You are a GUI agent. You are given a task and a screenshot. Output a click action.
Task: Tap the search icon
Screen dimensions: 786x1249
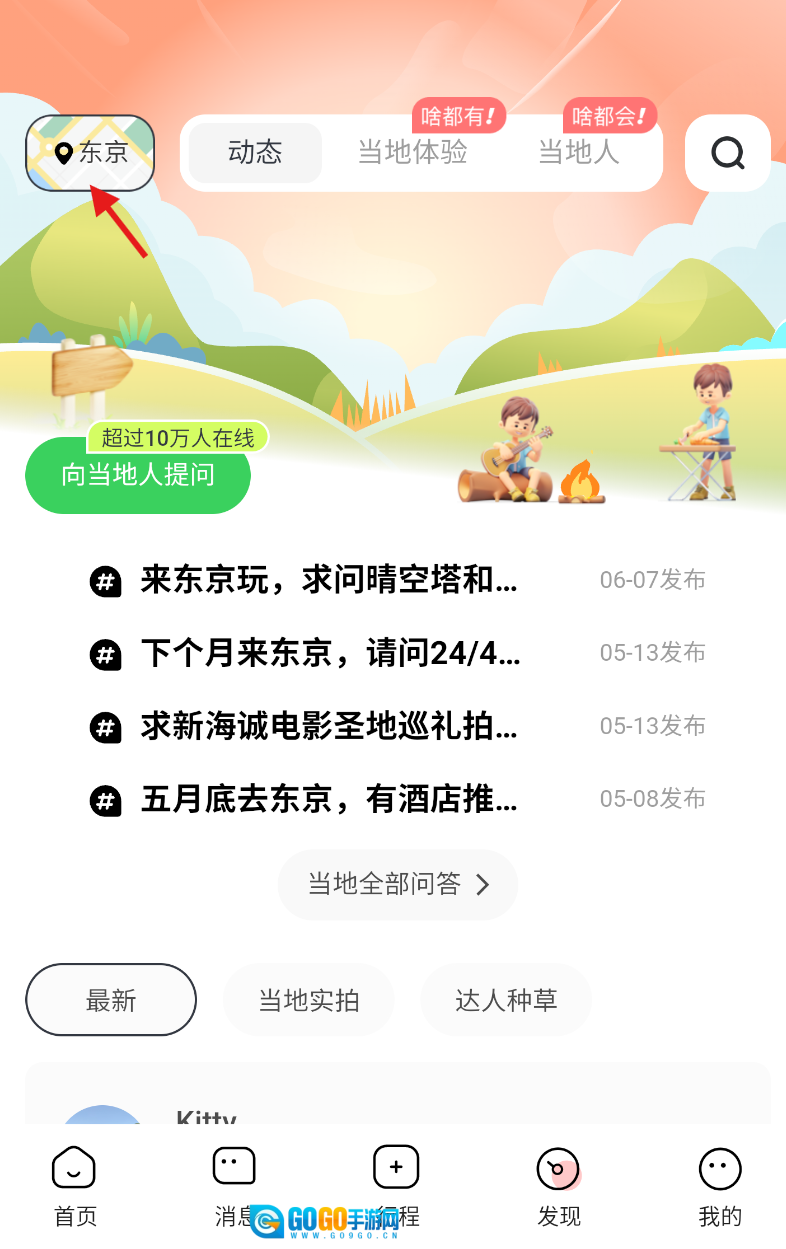(727, 153)
